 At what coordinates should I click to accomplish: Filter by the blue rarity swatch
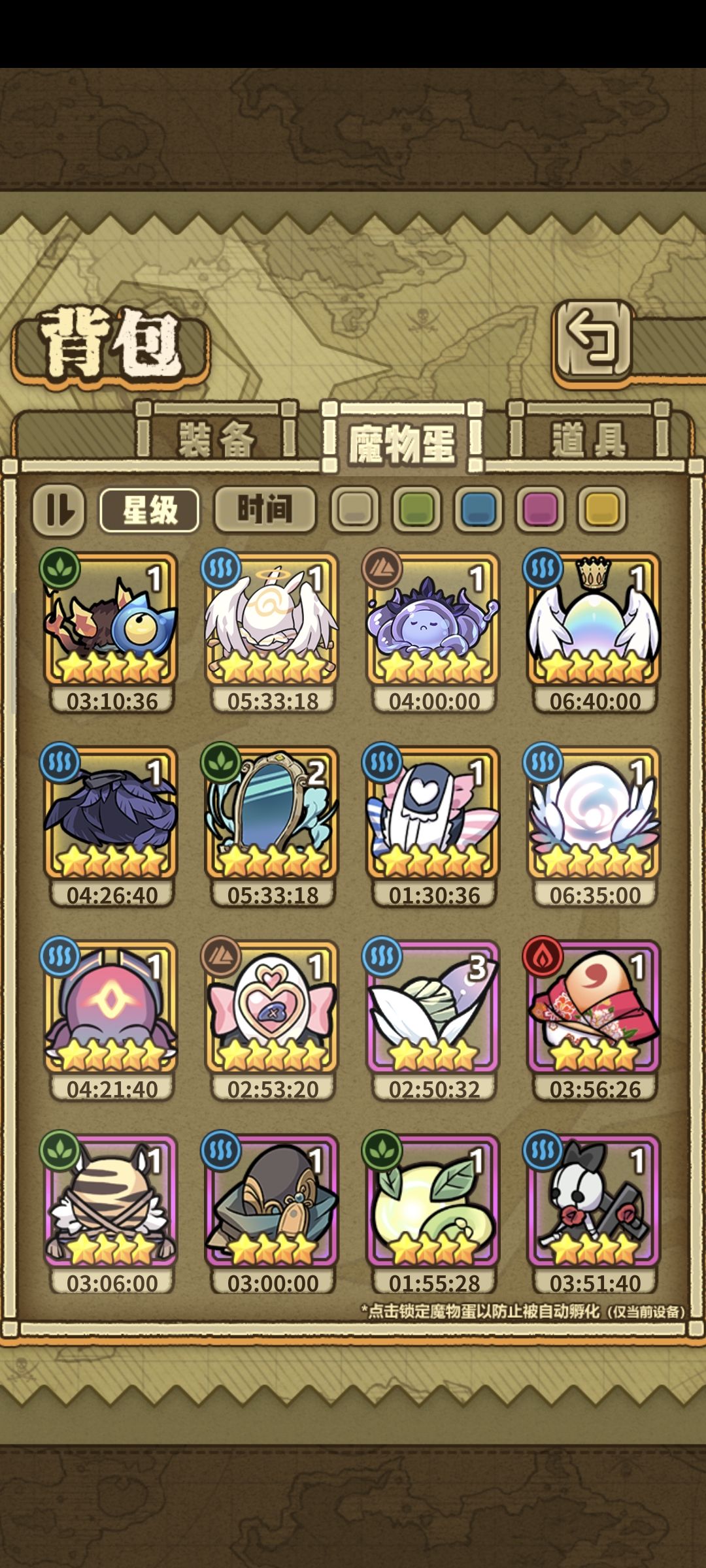(x=479, y=510)
